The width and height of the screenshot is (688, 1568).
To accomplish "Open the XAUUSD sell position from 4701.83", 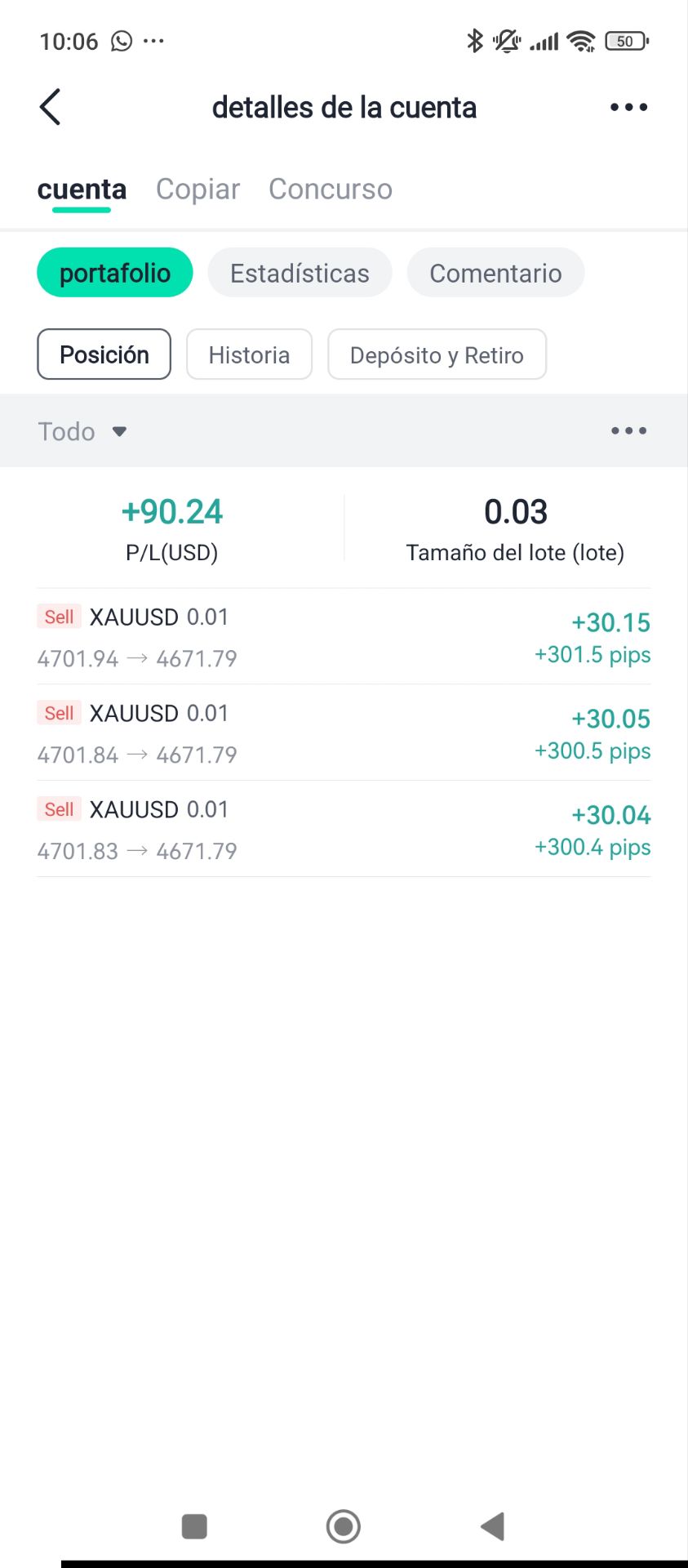I will click(x=344, y=830).
